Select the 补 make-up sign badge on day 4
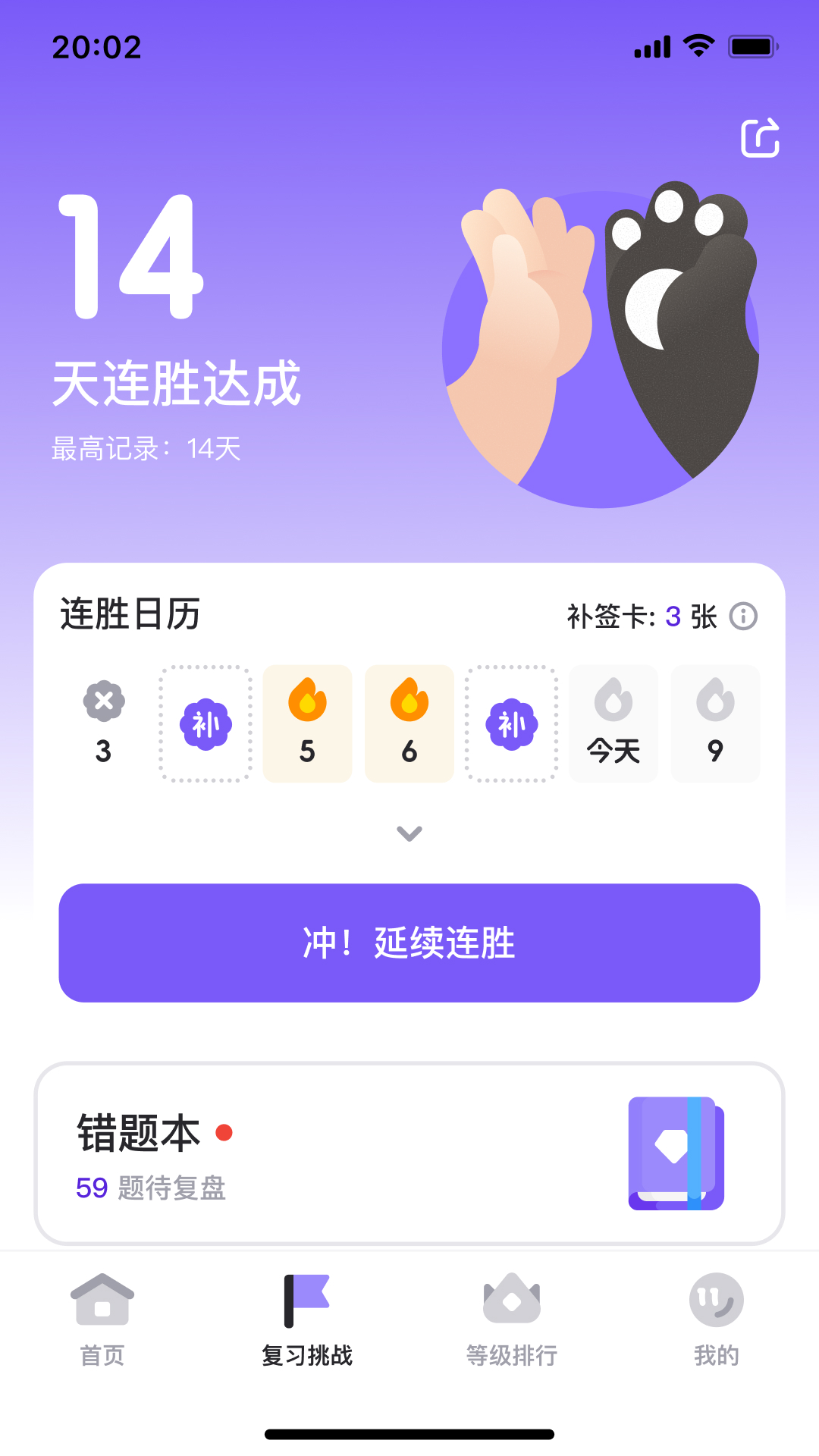Screen dimensions: 819x1456 pyautogui.click(x=205, y=723)
